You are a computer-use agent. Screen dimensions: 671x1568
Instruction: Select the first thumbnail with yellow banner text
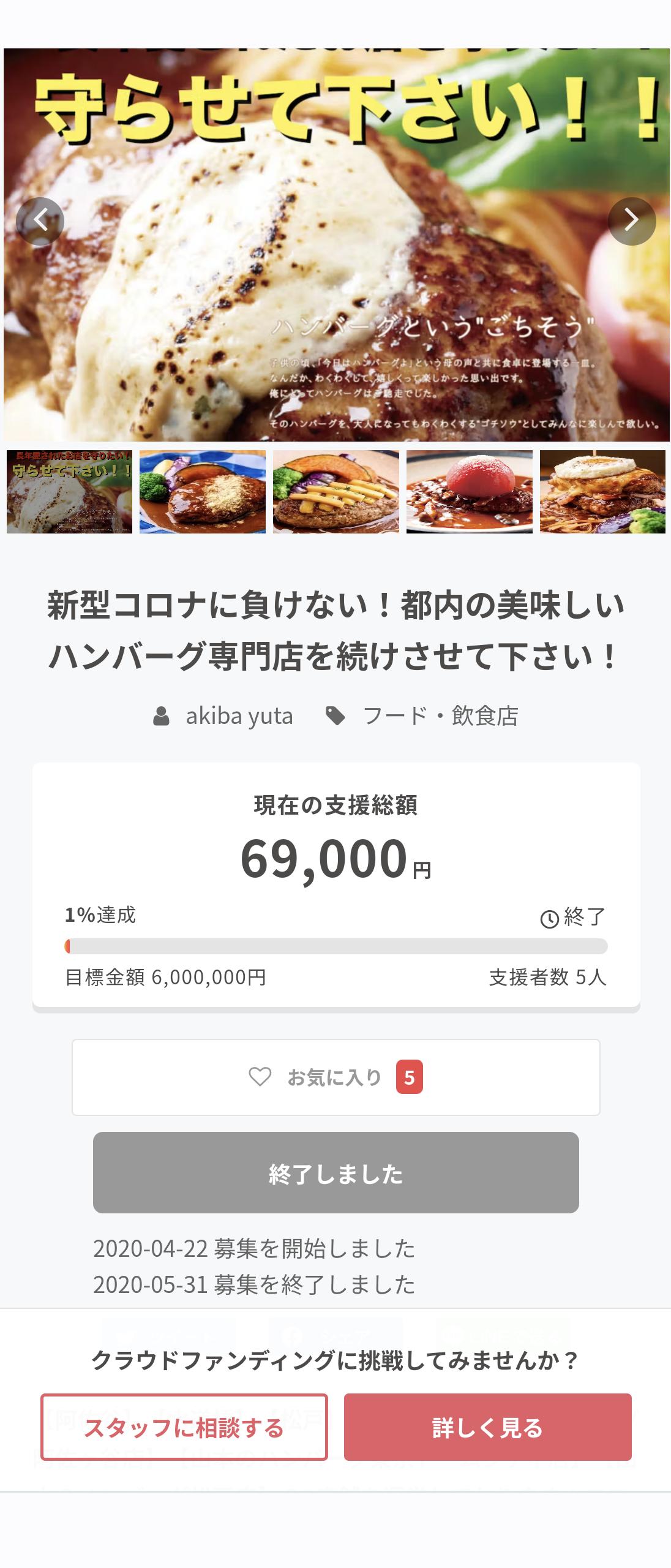click(x=69, y=492)
